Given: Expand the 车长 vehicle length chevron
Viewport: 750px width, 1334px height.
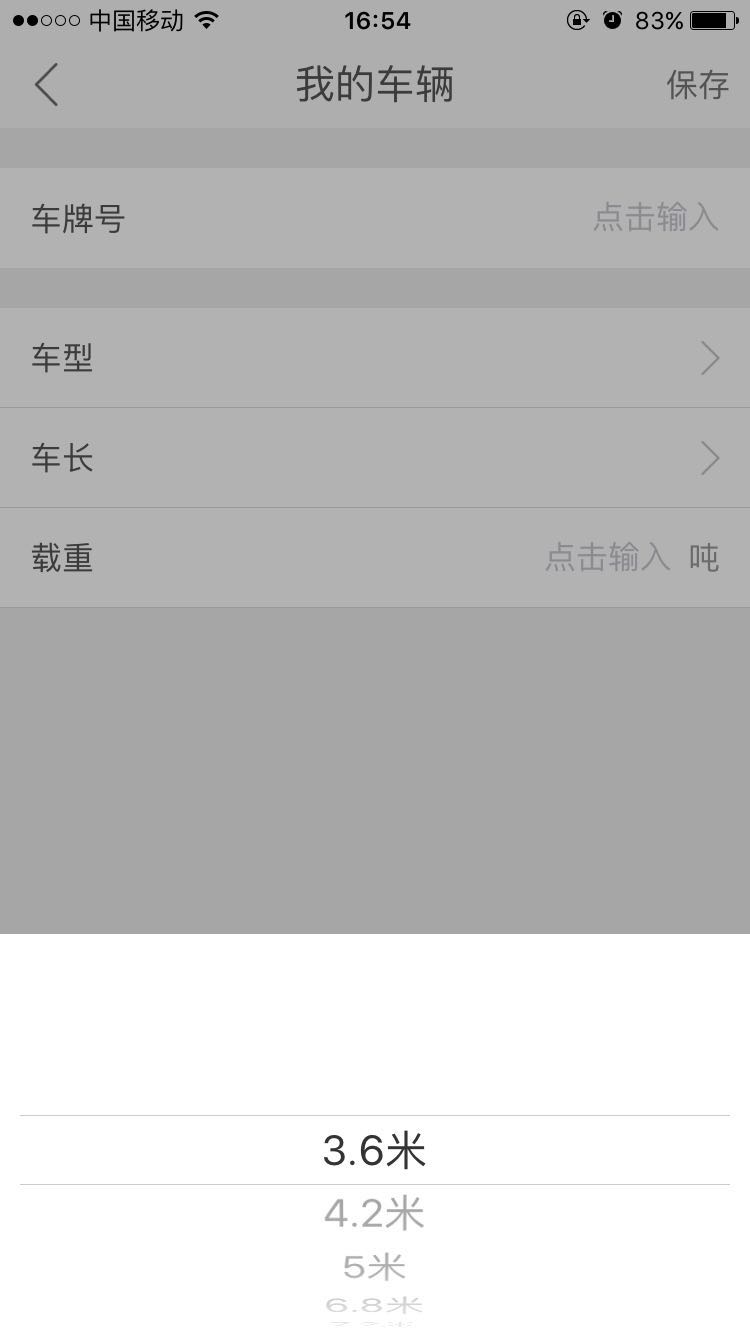Looking at the screenshot, I should pos(710,458).
